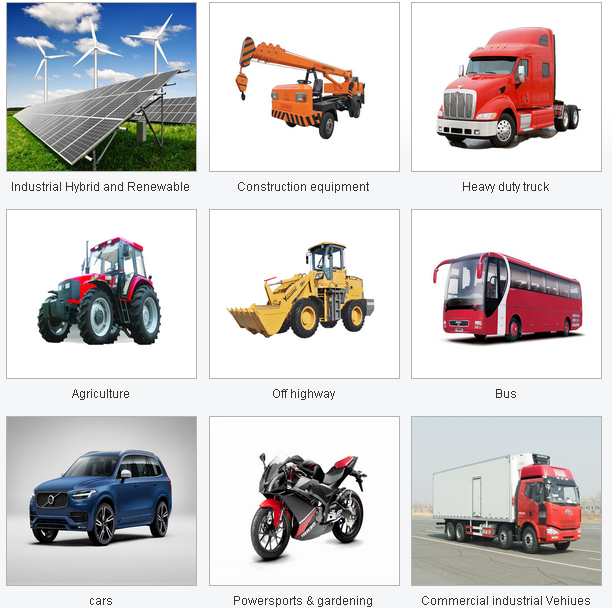View the Heavy duty truck category
The height and width of the screenshot is (608, 612).
506,87
